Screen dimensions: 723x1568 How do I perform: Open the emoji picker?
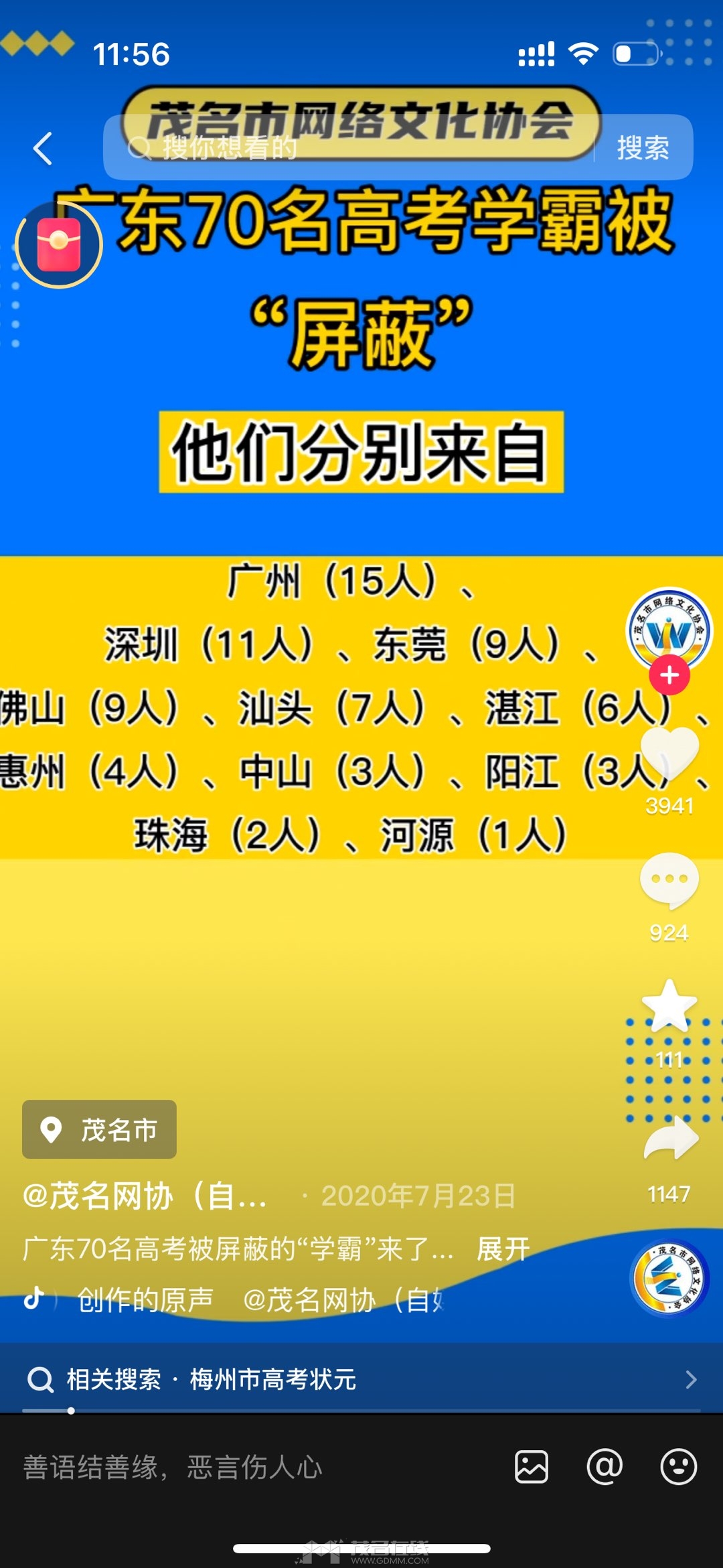click(x=678, y=1467)
